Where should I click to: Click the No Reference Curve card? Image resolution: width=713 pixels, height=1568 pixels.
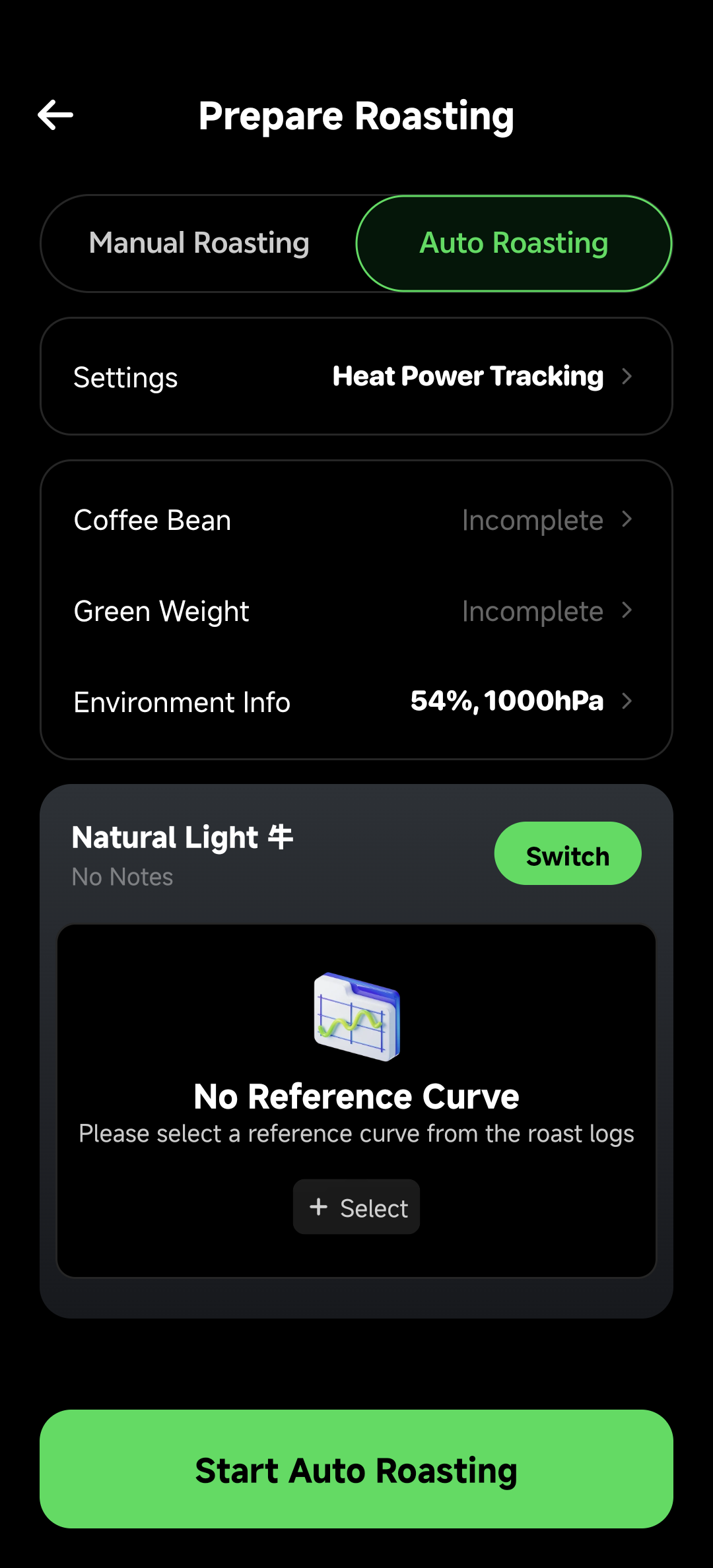click(x=356, y=1095)
